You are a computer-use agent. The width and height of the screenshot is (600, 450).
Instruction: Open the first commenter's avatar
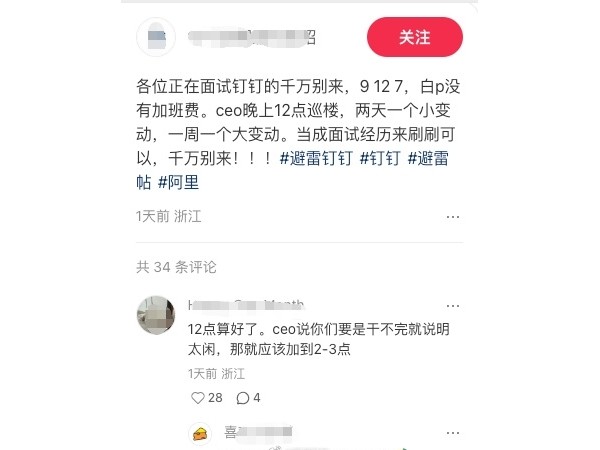(156, 315)
